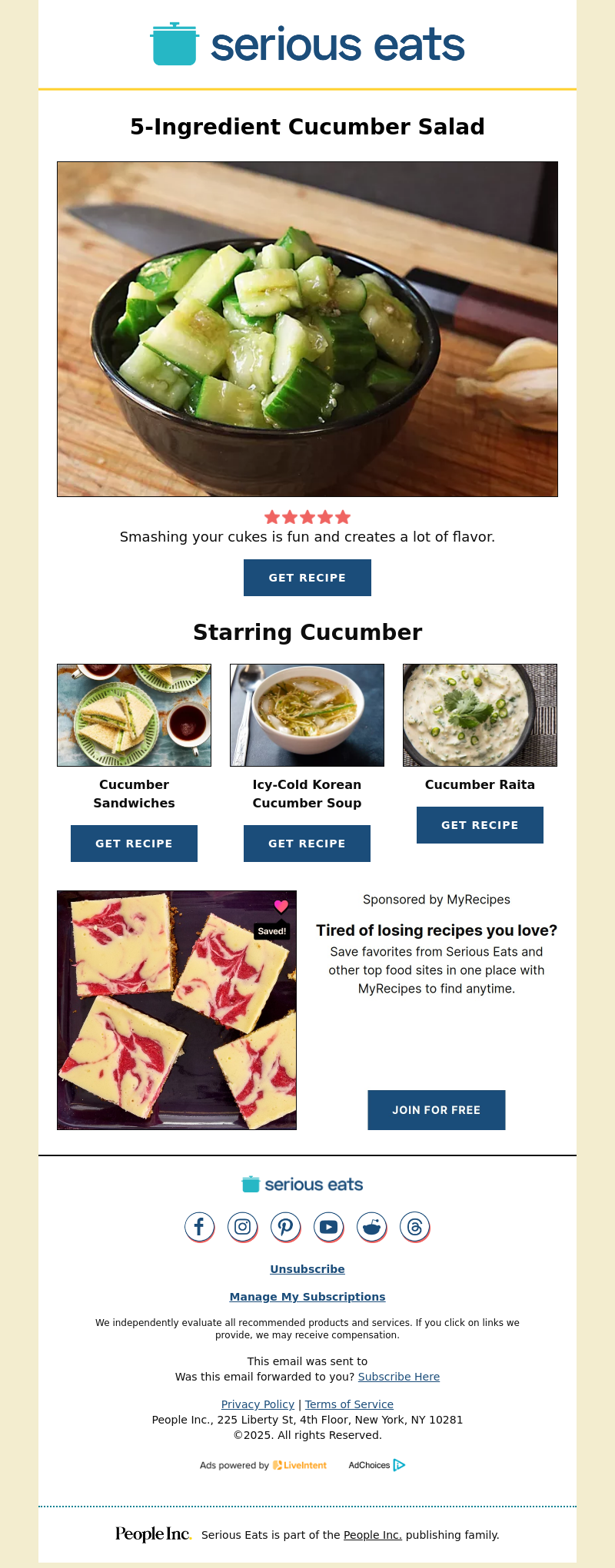Screen dimensions: 615x1568
Task: Open the Cucumber Sandwiches photo tile
Action: point(134,715)
